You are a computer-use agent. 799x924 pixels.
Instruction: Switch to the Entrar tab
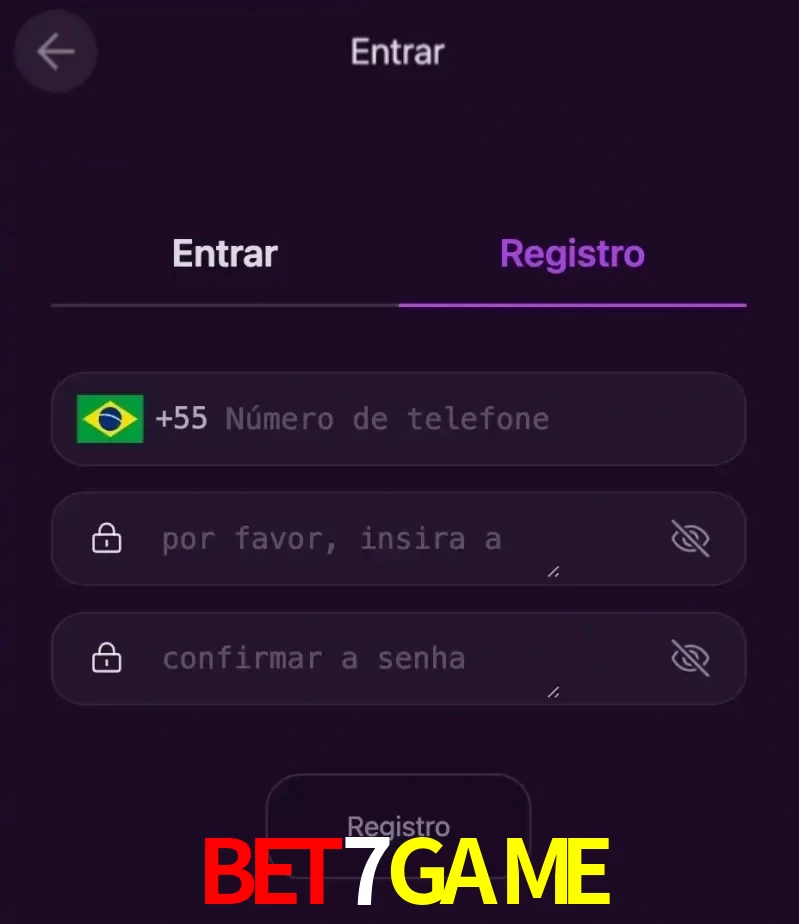[x=224, y=254]
